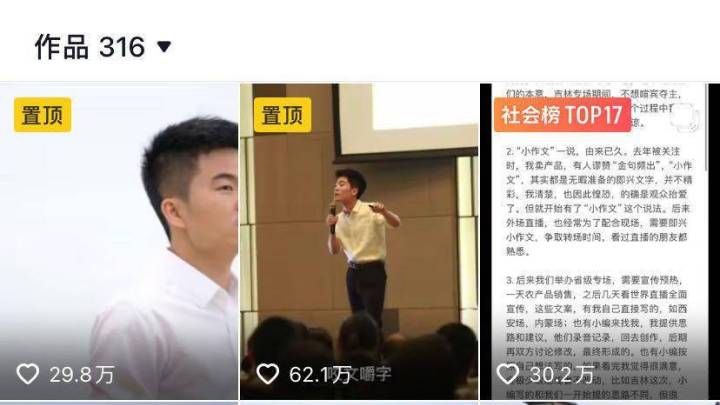Image resolution: width=720 pixels, height=405 pixels.
Task: Expand the 作品 316 dropdown
Action: point(164,47)
